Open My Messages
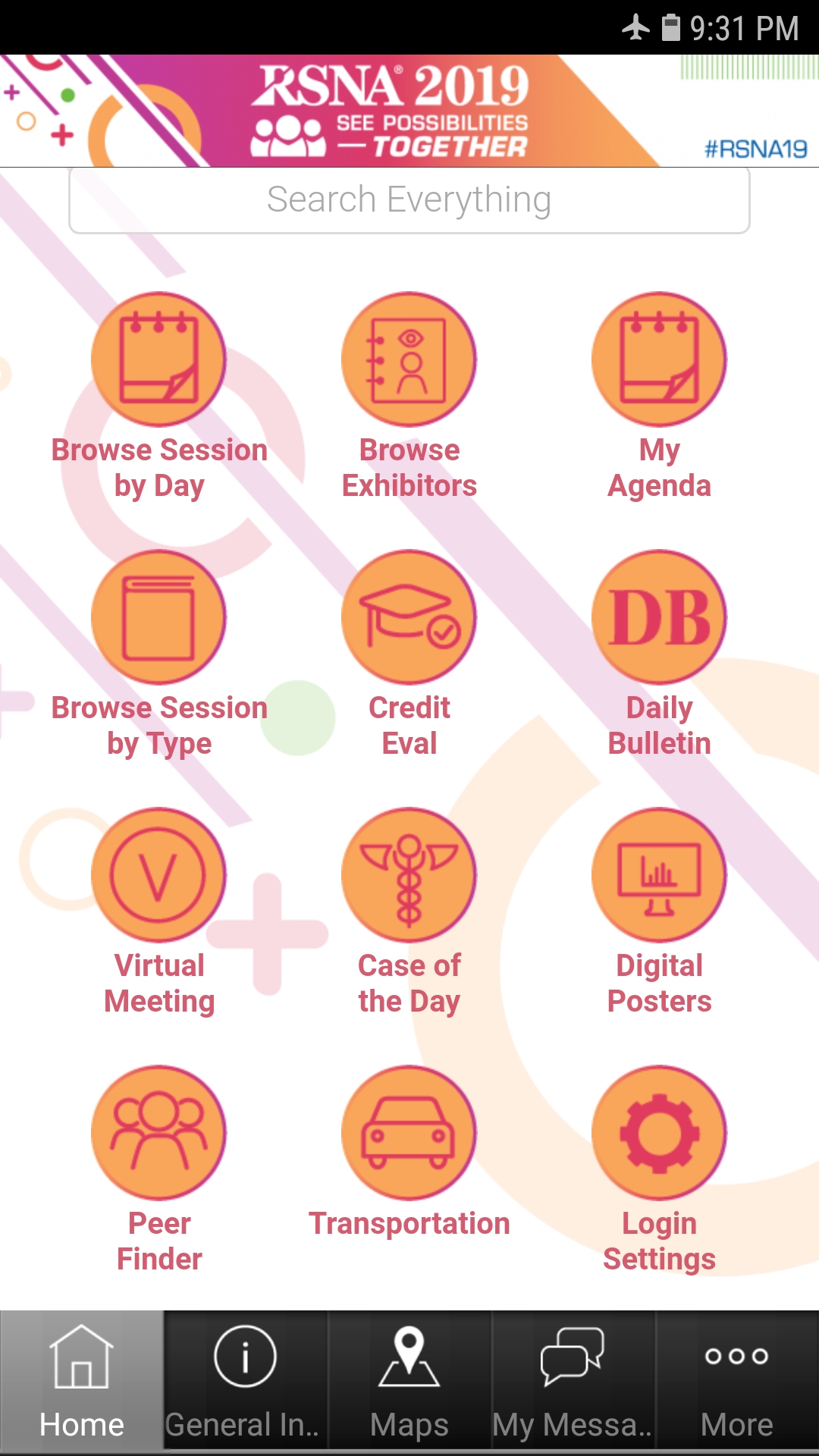 573,1380
